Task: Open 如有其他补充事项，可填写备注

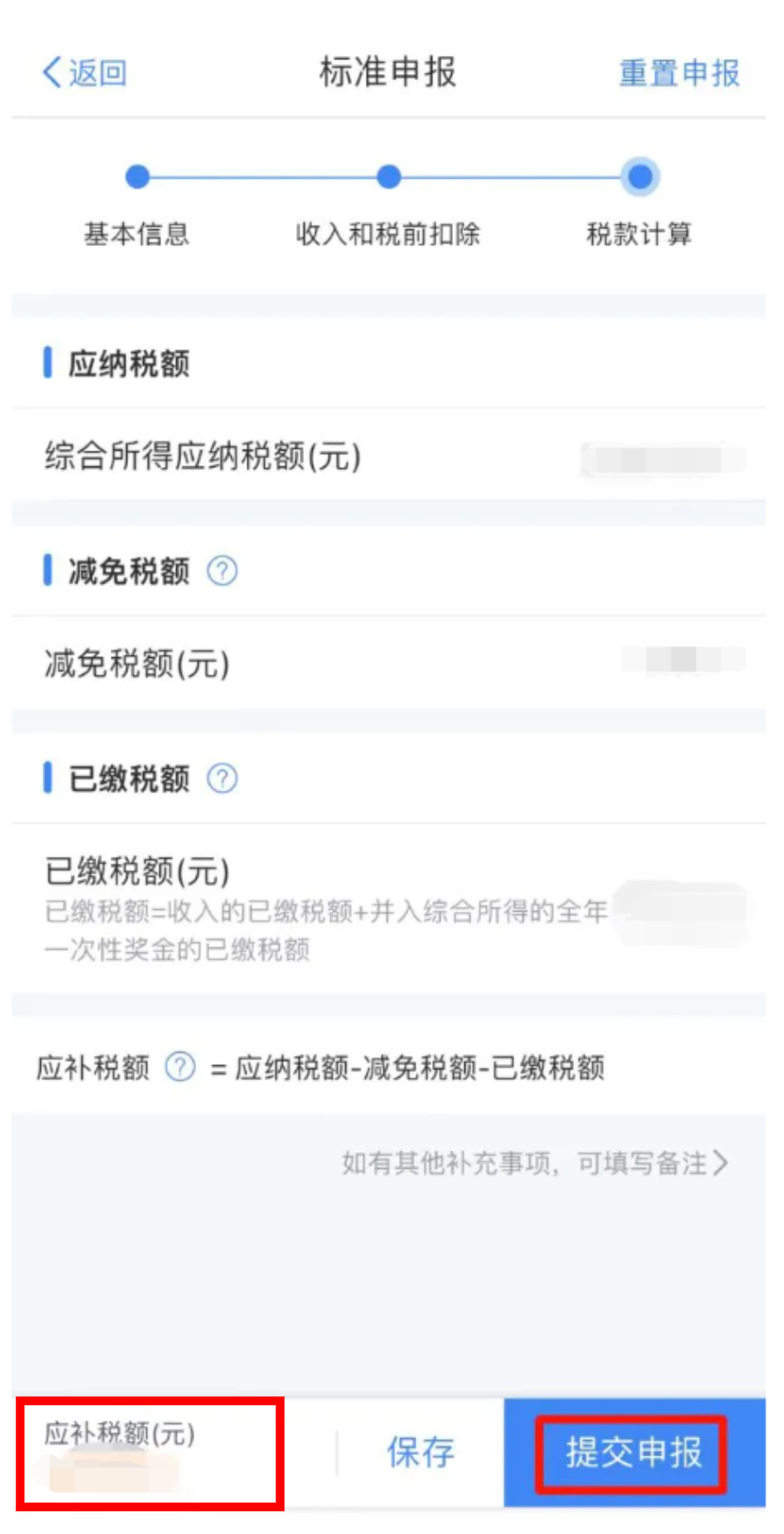Action: coord(535,1163)
